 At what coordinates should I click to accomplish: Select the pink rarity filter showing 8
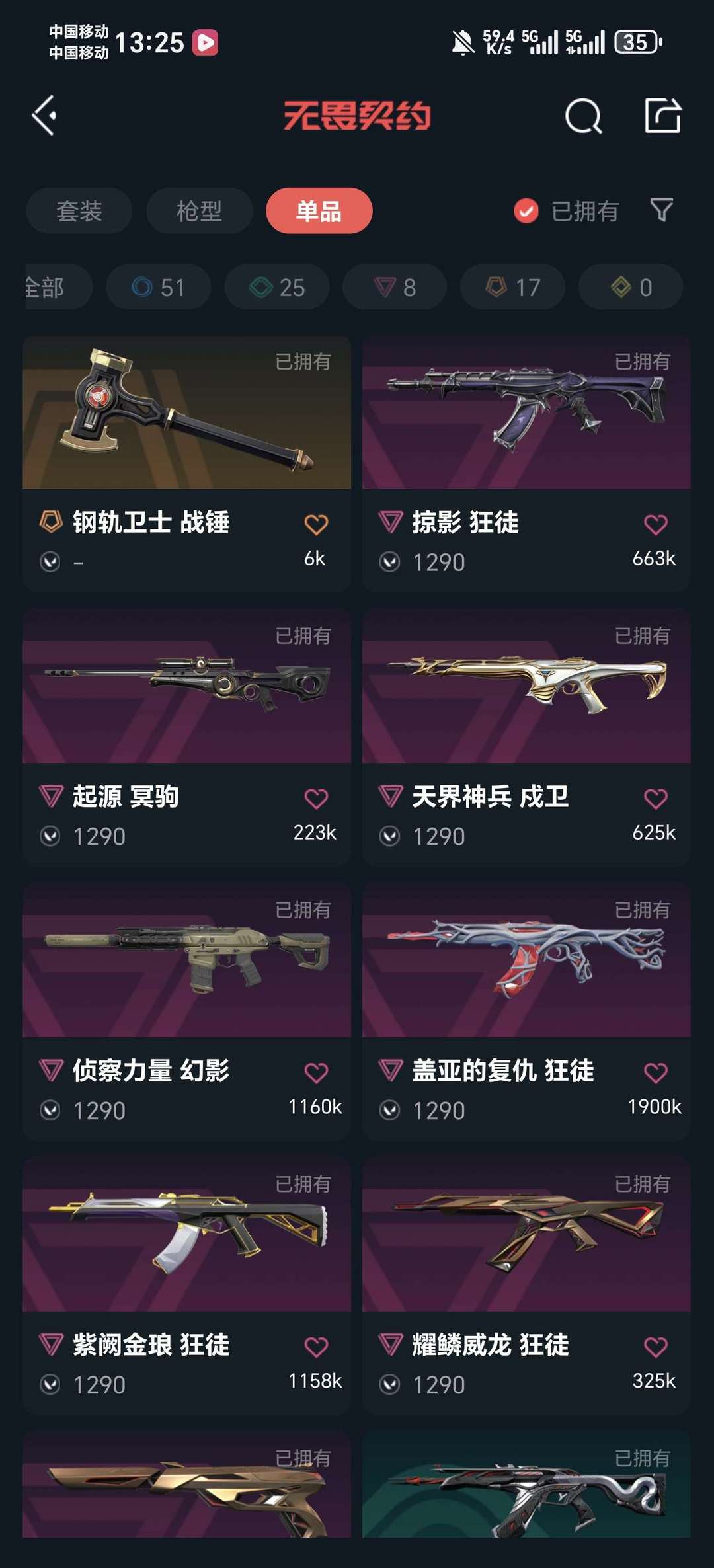pyautogui.click(x=393, y=286)
